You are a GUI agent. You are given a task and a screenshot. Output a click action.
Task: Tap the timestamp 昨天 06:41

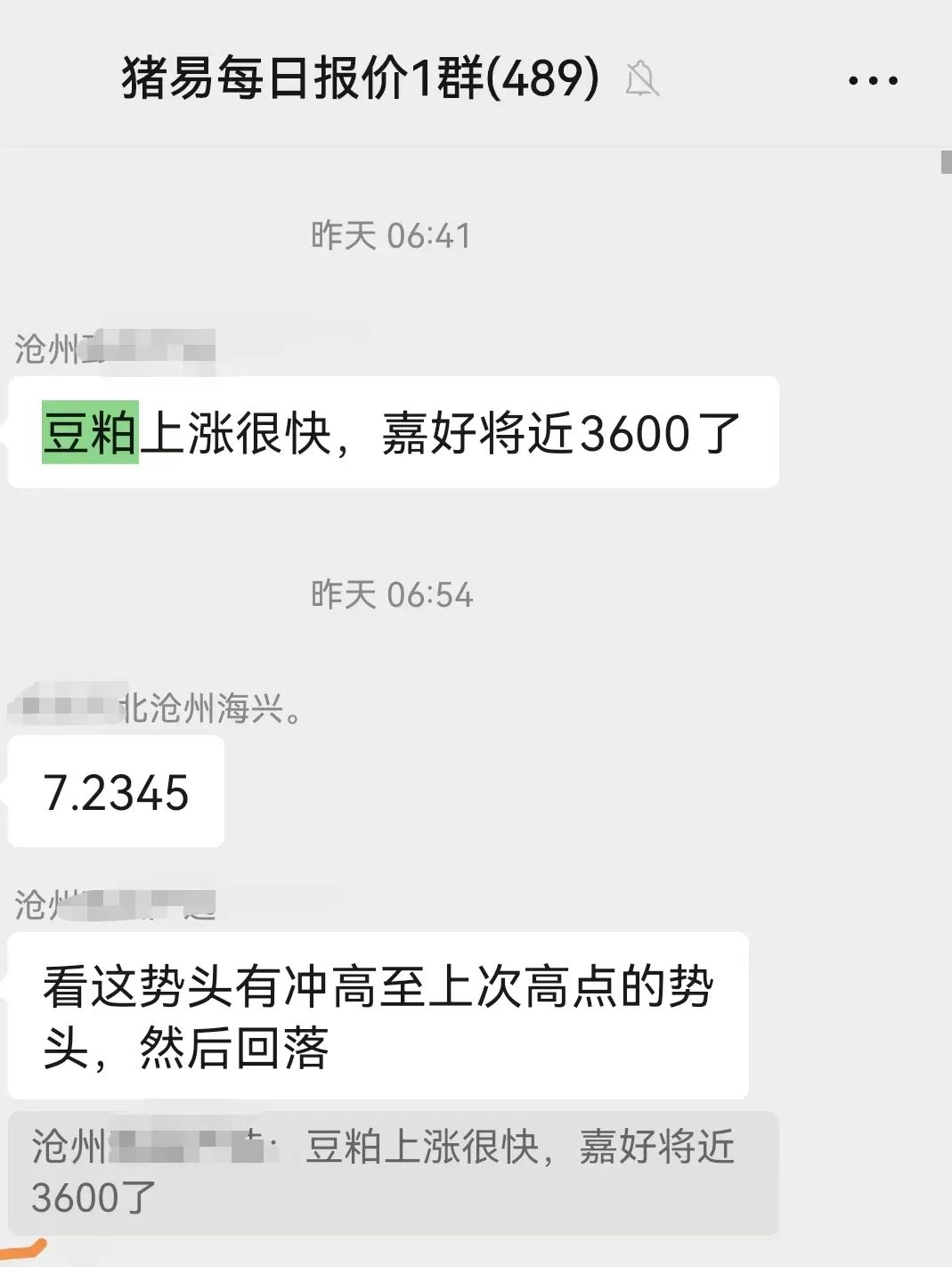pos(392,235)
